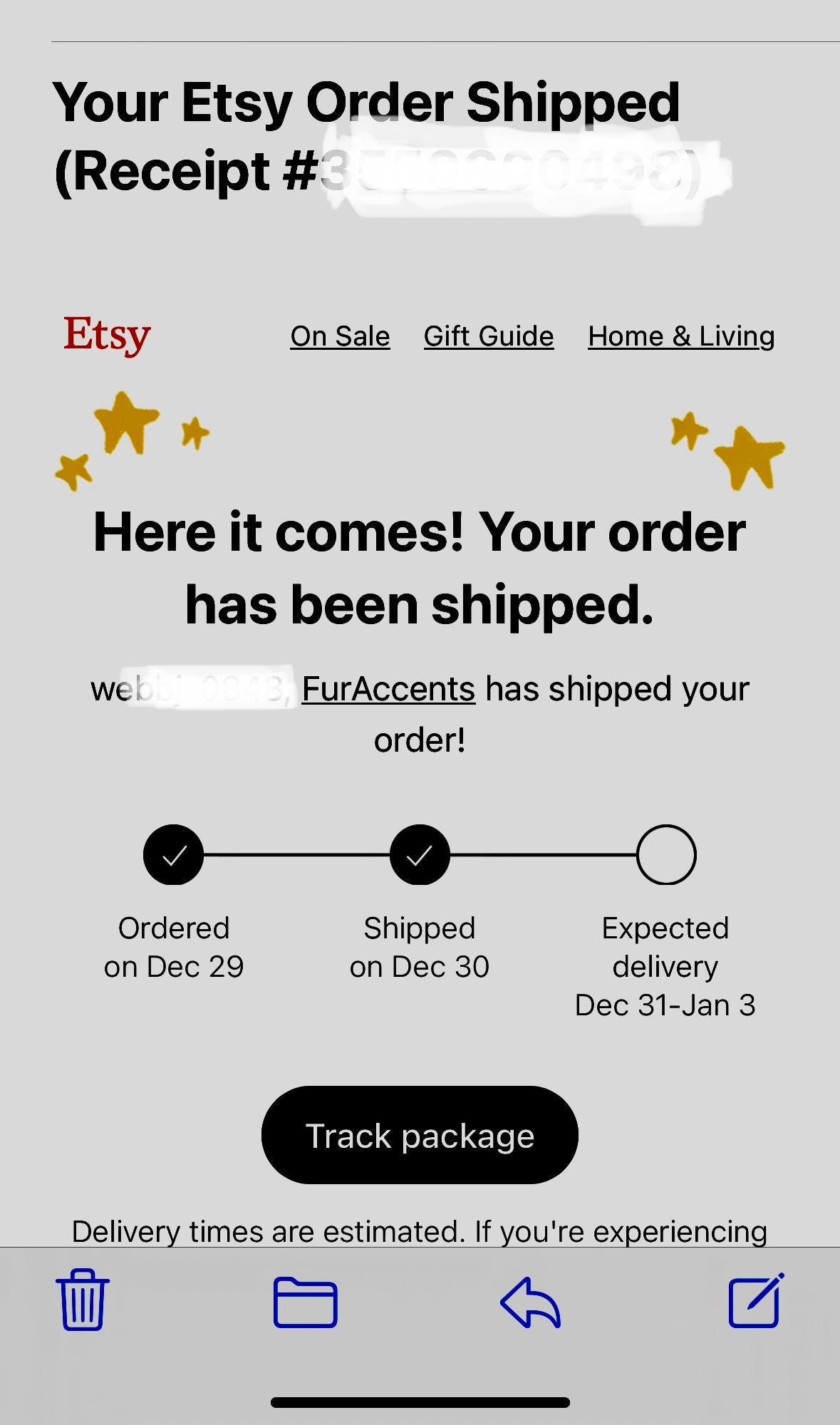The image size is (840, 1425).
Task: Open the On Sale link
Action: coord(340,336)
